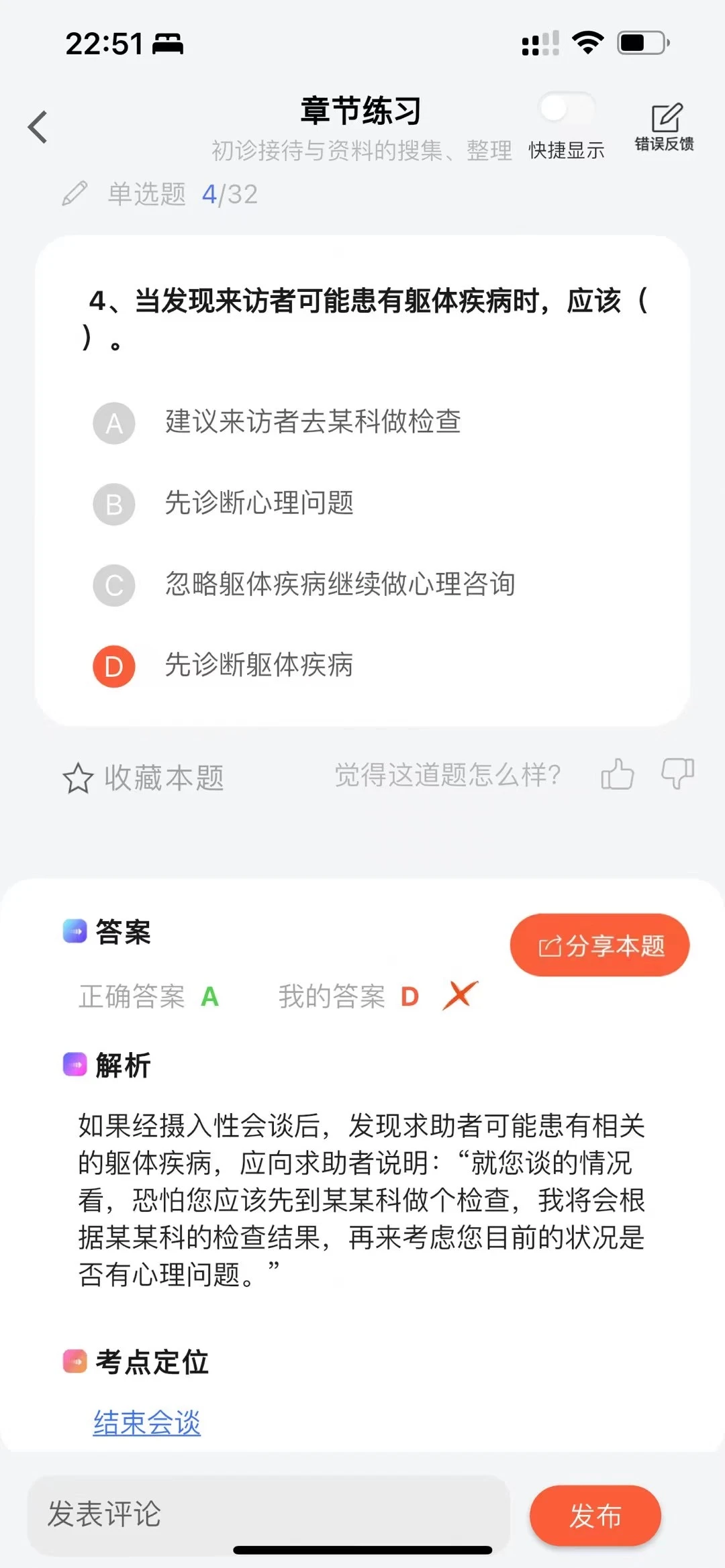
Task: Open 错误反馈 to report an error
Action: click(x=665, y=127)
